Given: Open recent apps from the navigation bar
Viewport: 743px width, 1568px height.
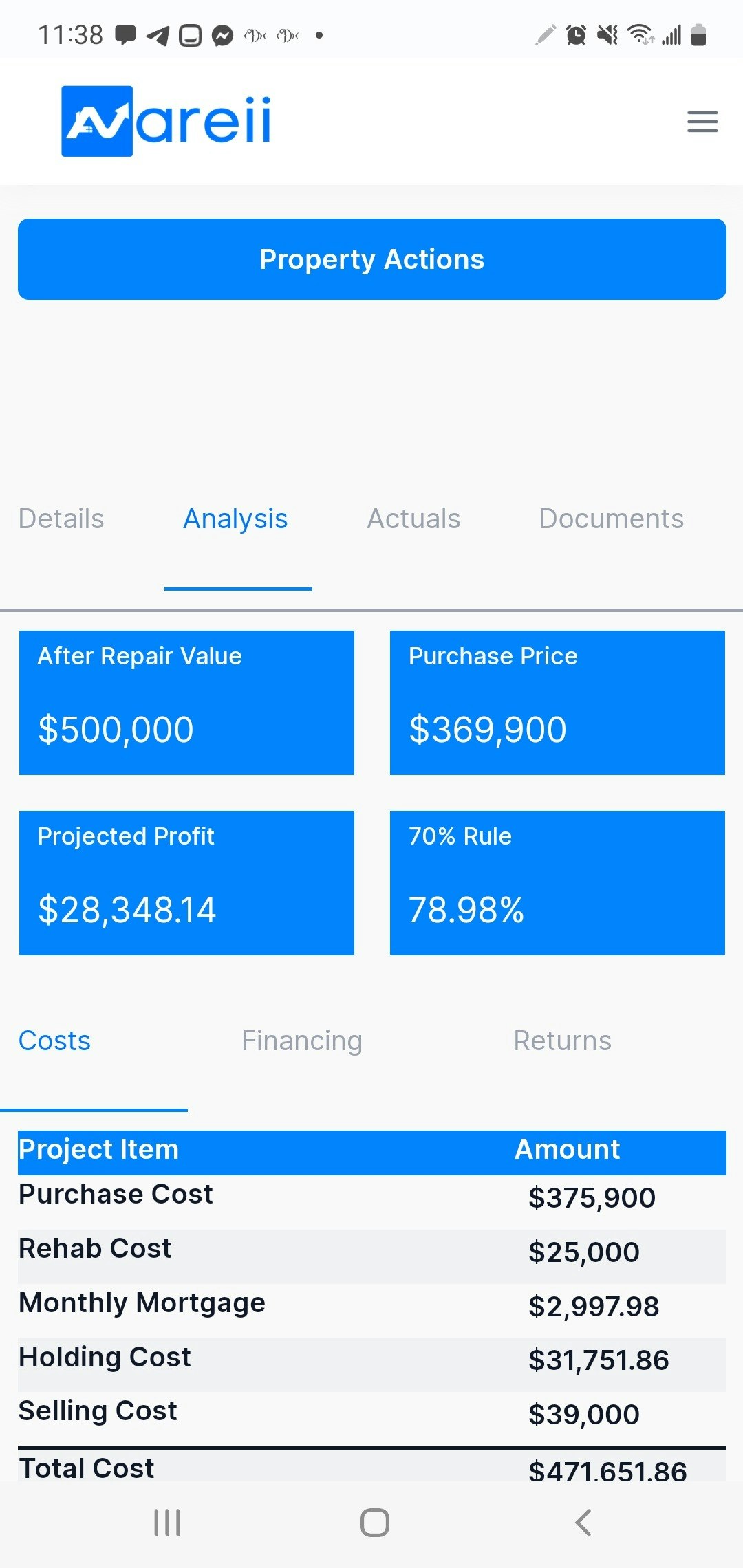Looking at the screenshot, I should click(x=167, y=1523).
